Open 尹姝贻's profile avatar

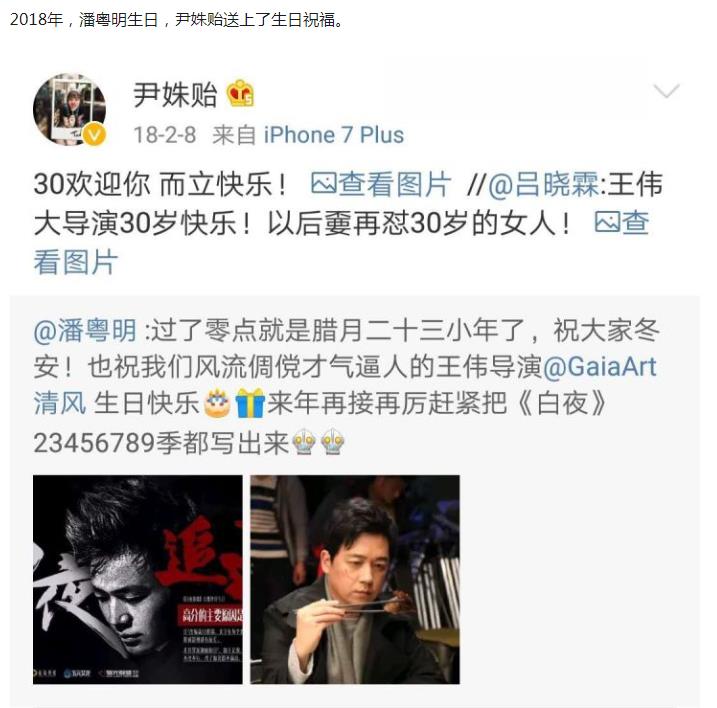(69, 109)
